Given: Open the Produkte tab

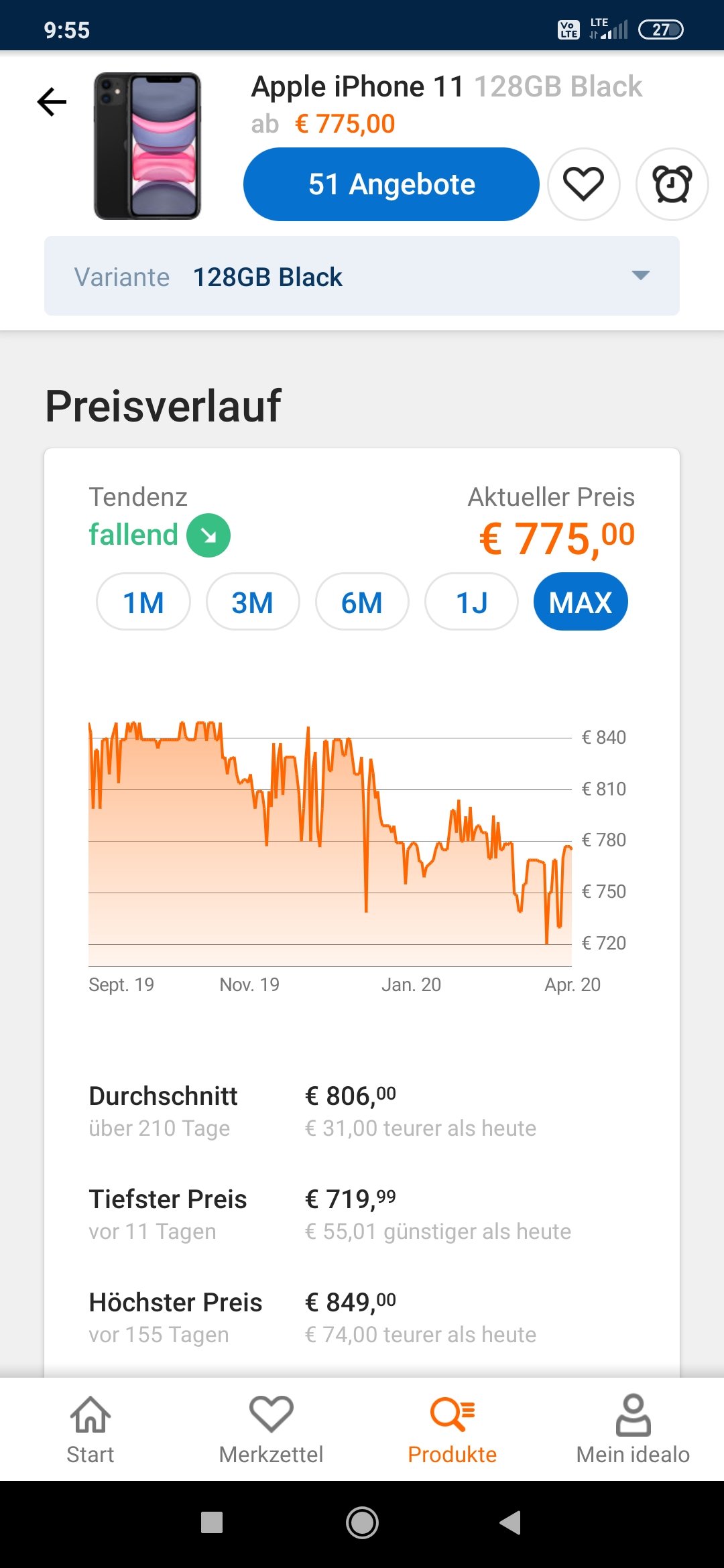Looking at the screenshot, I should 452,1429.
